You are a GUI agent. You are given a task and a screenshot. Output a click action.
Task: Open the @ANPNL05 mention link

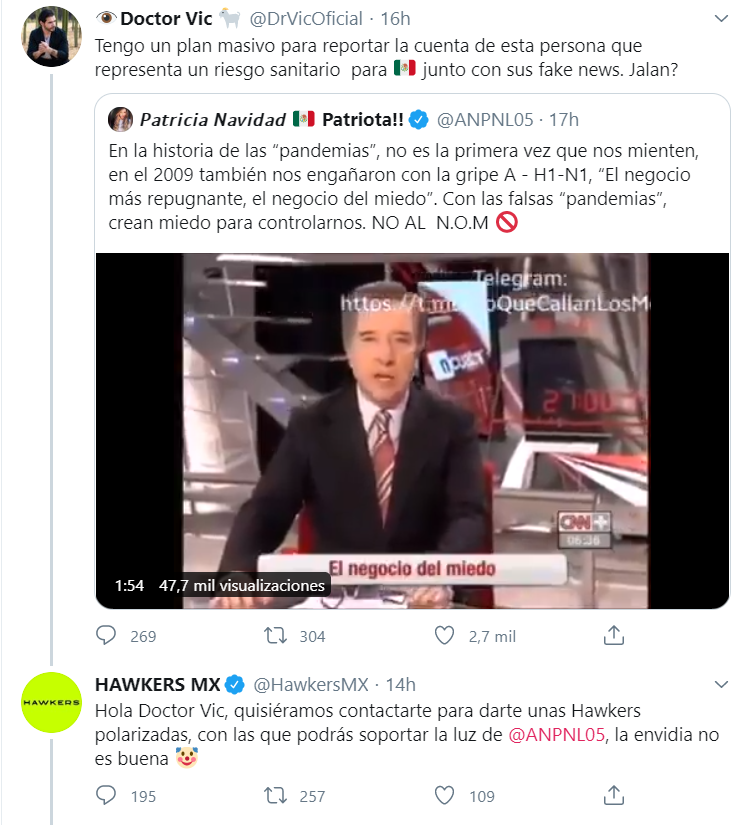[556, 736]
